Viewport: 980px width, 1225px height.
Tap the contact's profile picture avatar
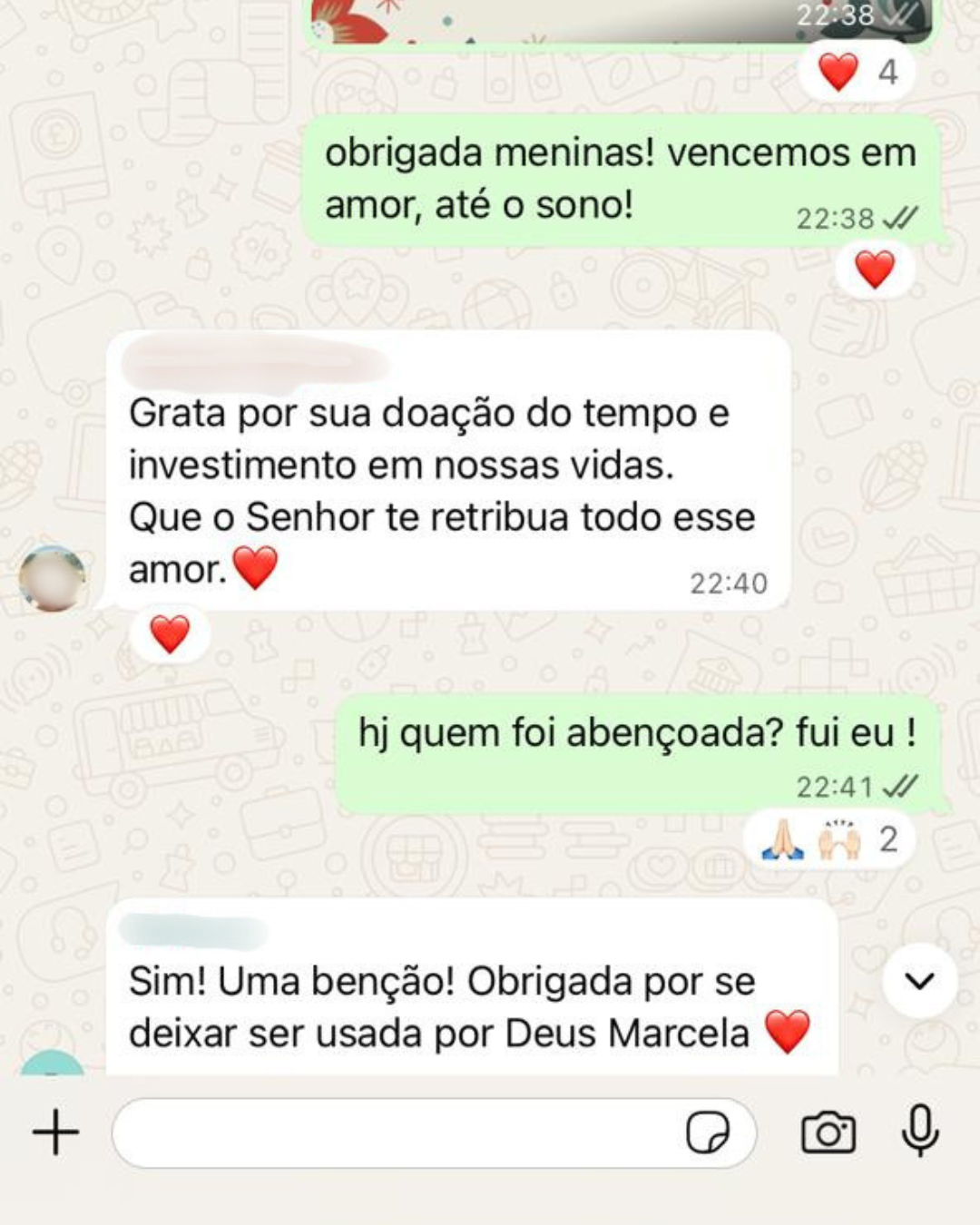54,574
